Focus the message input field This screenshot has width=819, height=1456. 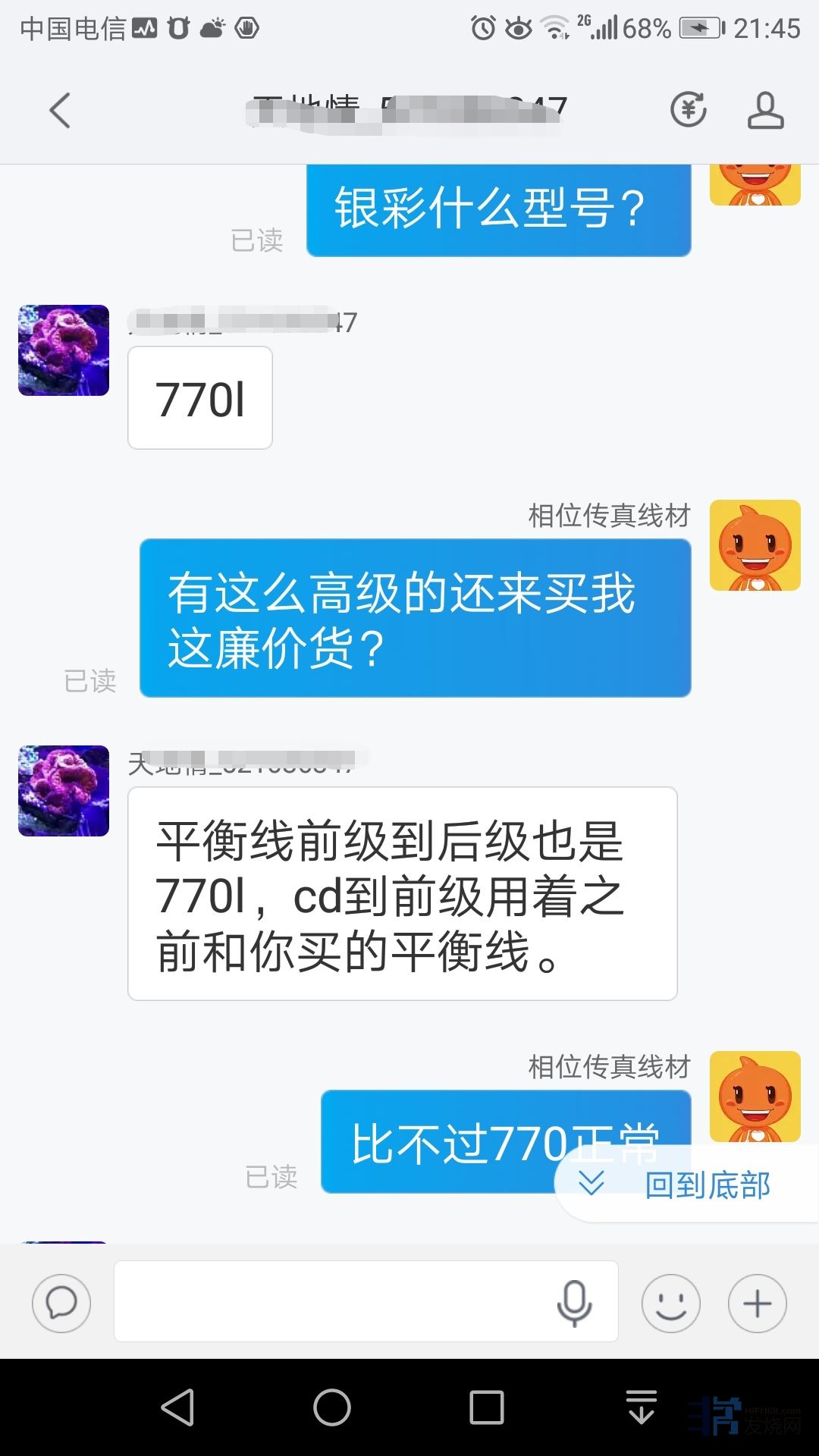[x=334, y=1301]
